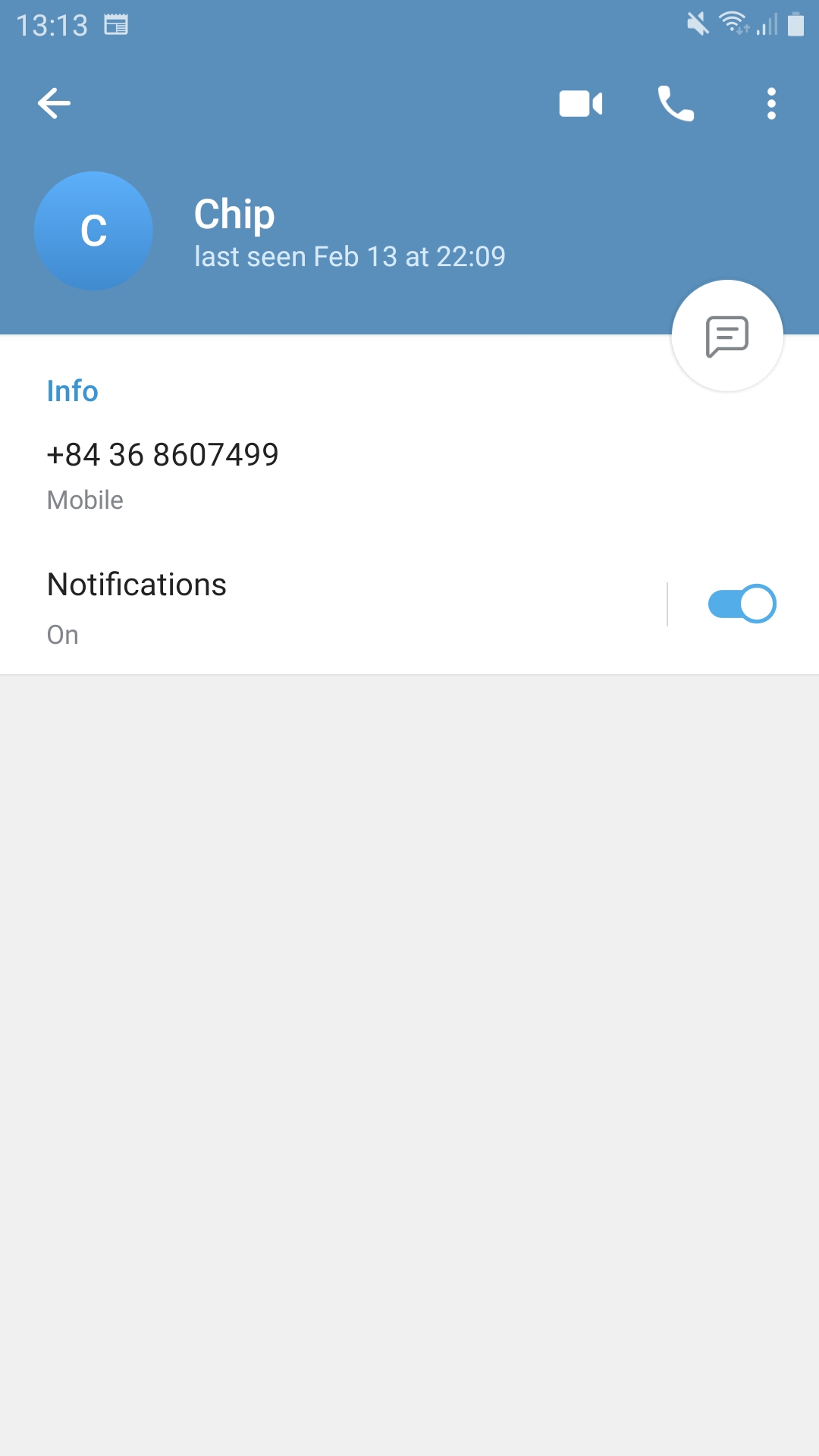This screenshot has width=819, height=1456.
Task: Start a video call with Chip
Action: tap(579, 103)
